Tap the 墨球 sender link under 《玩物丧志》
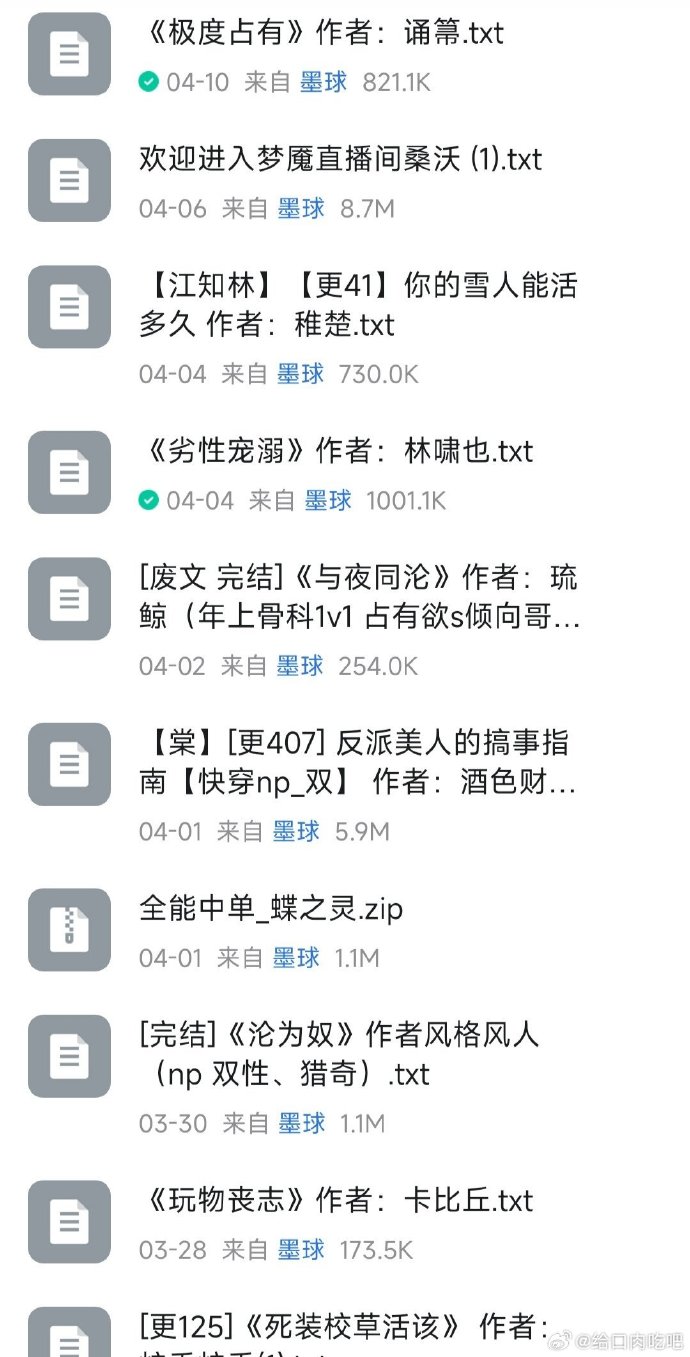The width and height of the screenshot is (690, 1357). click(301, 1250)
